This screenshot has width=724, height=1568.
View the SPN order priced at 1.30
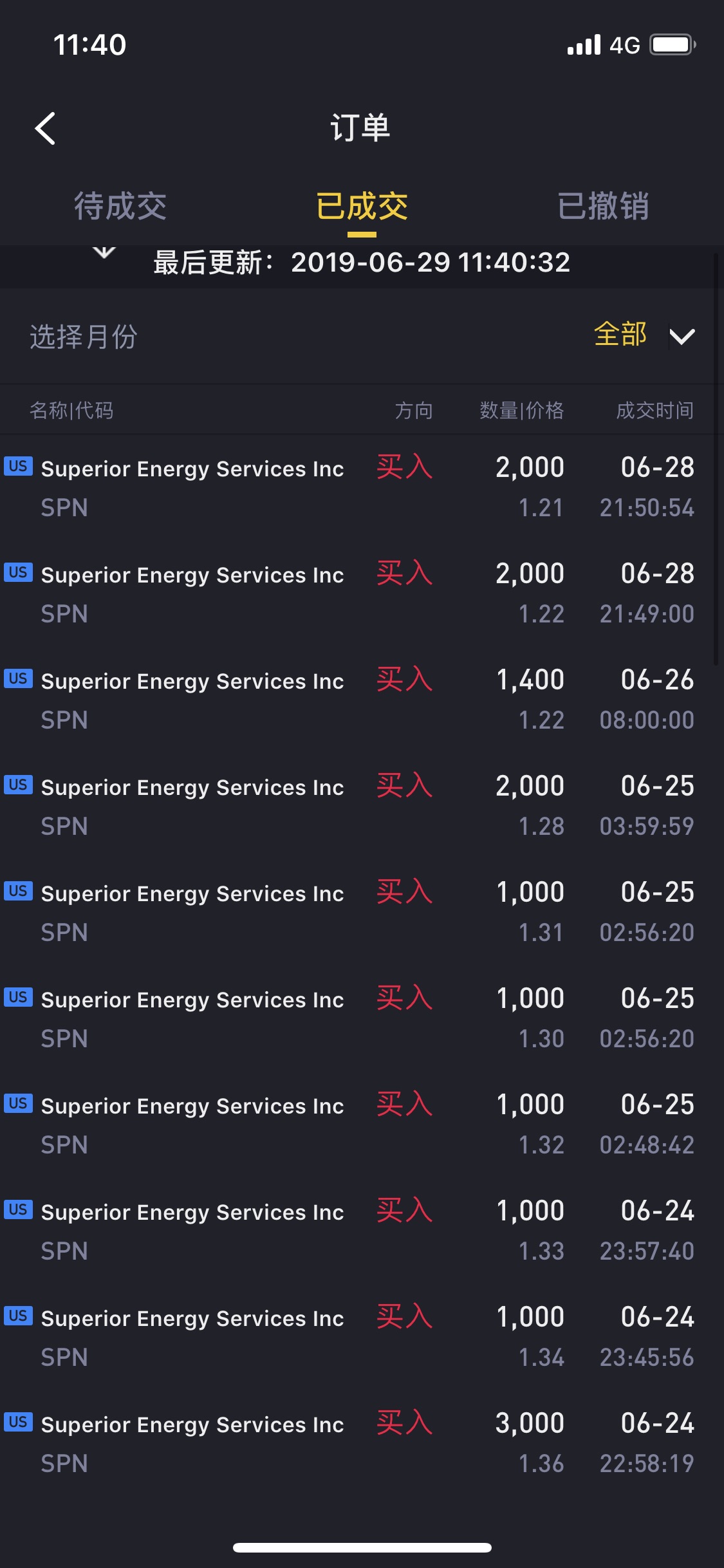(362, 1018)
